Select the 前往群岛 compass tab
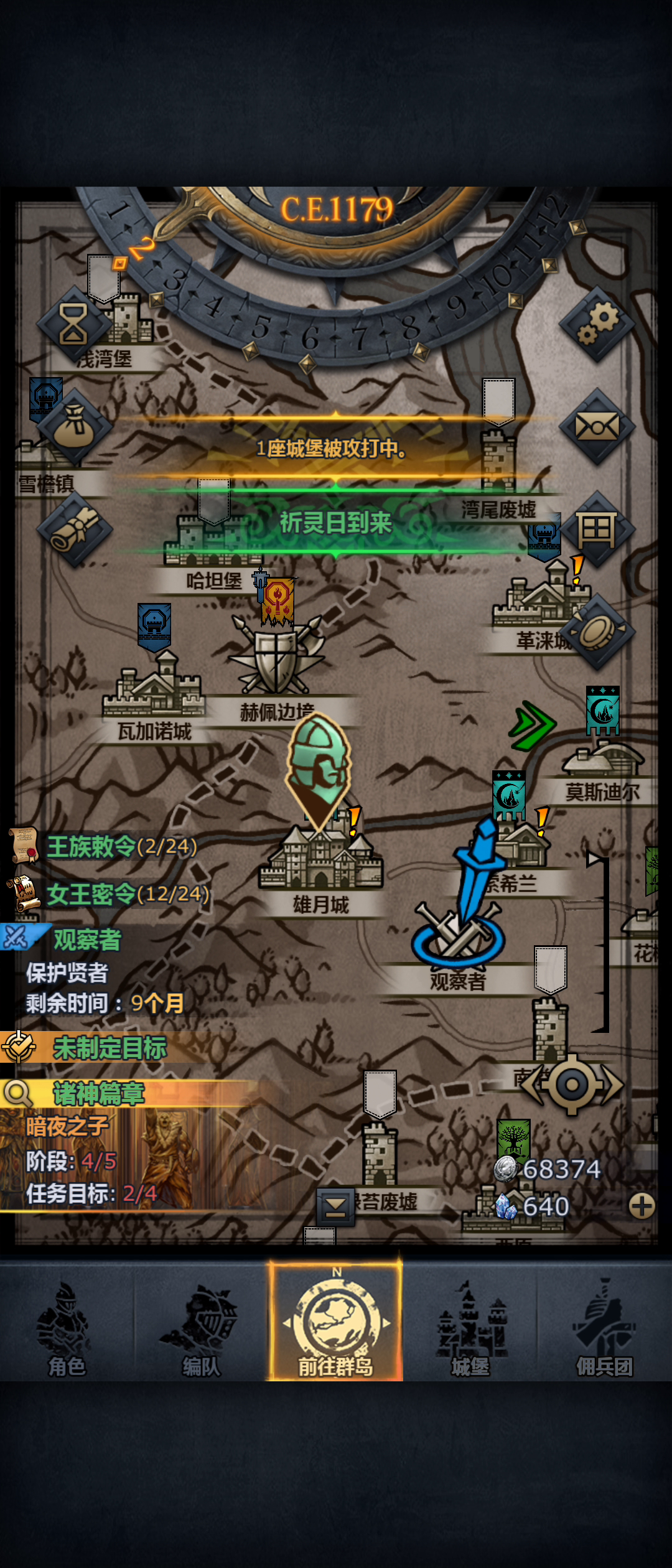672x1568 pixels. point(336,1325)
